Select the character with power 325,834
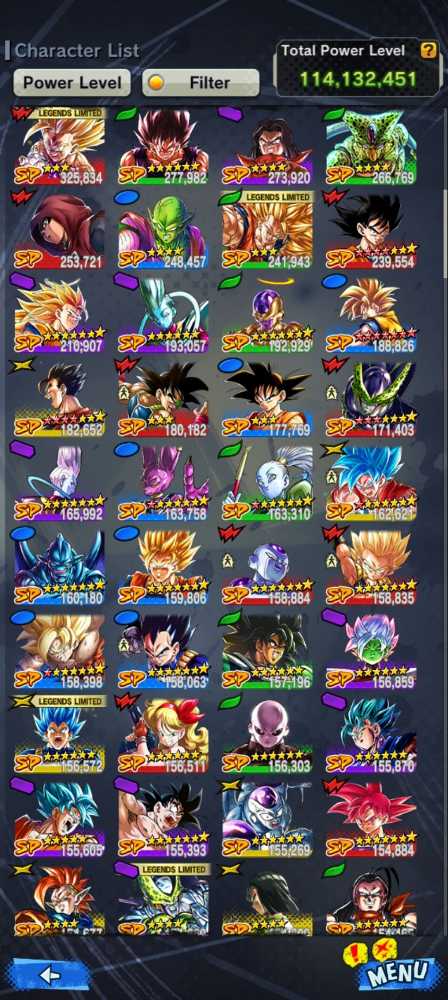 (x=59, y=146)
